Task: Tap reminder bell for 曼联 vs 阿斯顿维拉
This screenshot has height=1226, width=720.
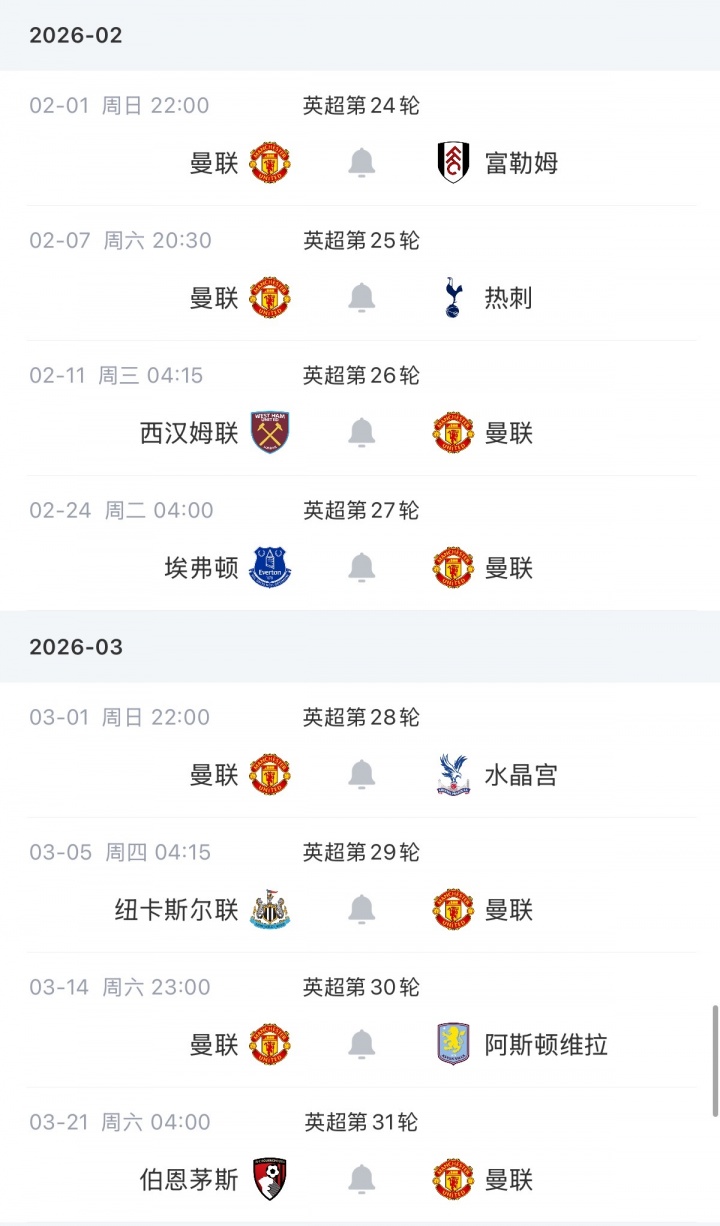Action: tap(361, 1044)
